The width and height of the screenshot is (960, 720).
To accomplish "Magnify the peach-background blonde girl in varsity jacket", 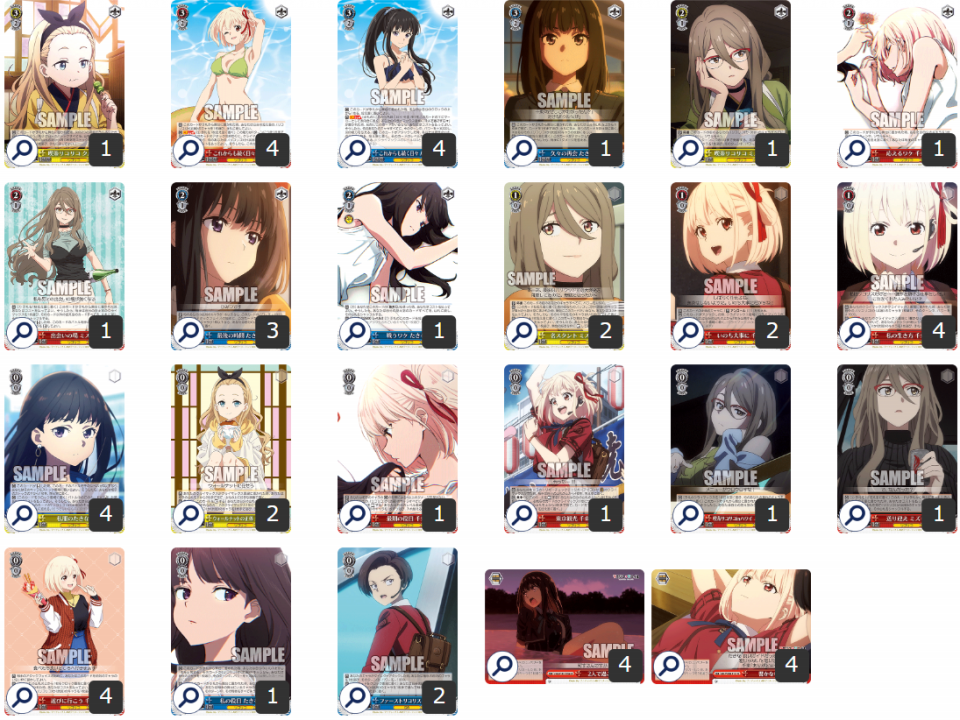I will (21, 697).
